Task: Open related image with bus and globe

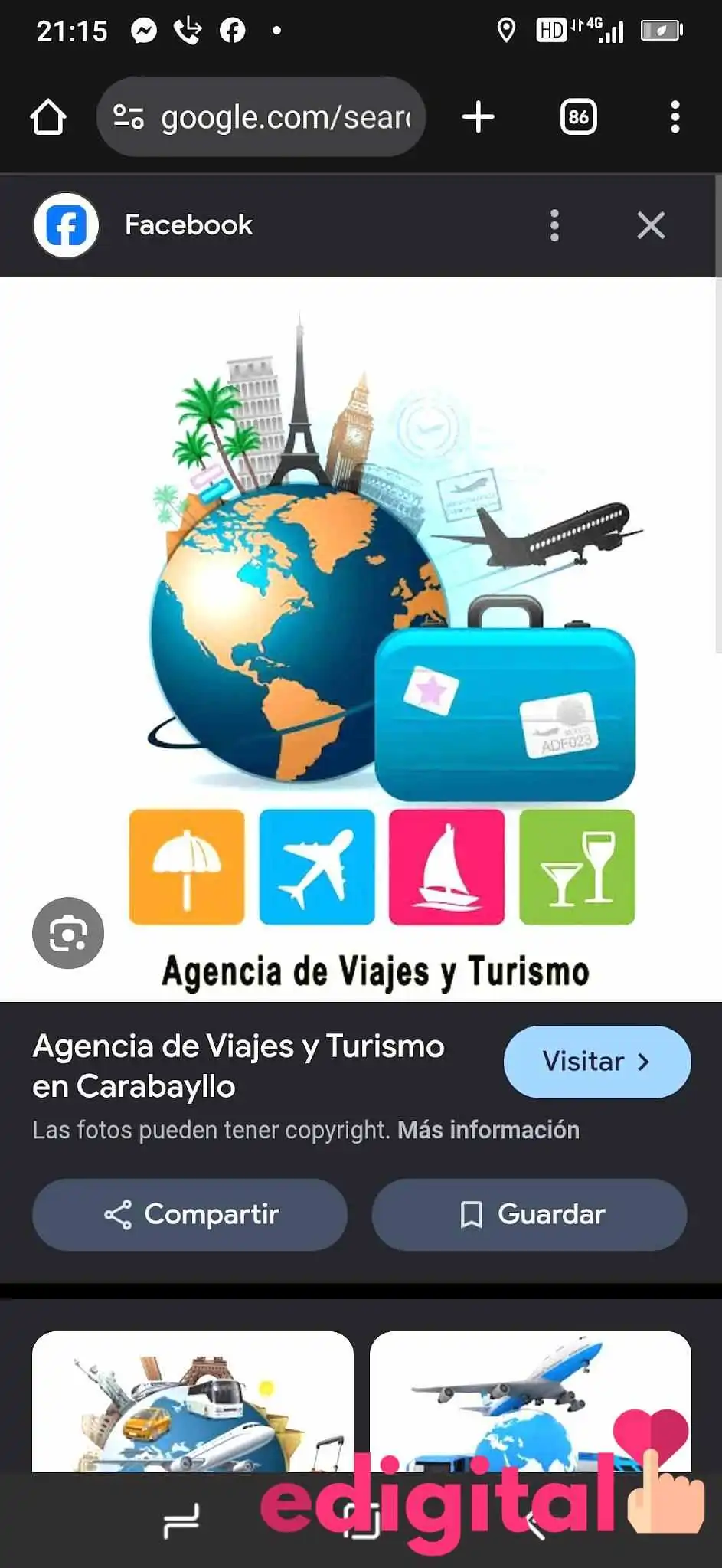Action: tap(193, 1401)
